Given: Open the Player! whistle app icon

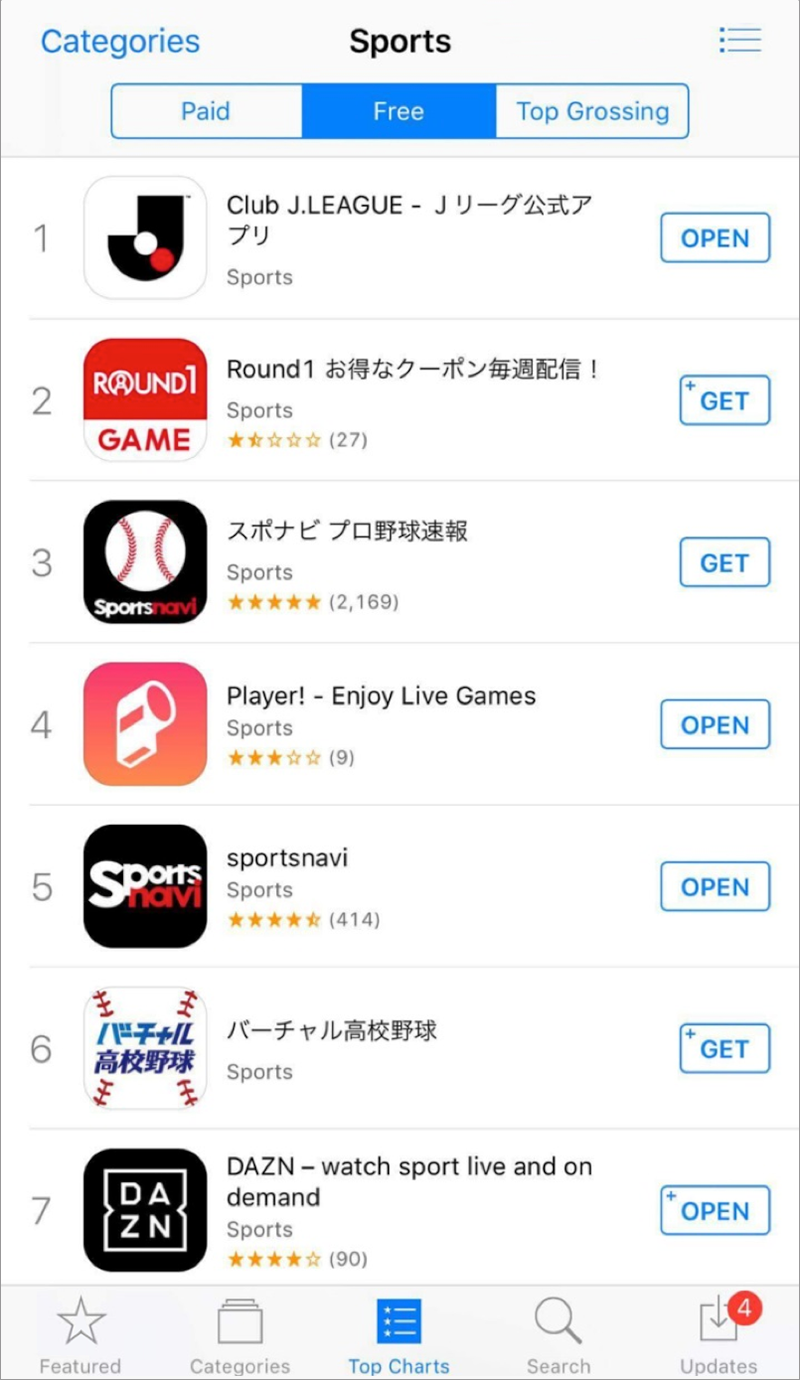Looking at the screenshot, I should pyautogui.click(x=144, y=723).
